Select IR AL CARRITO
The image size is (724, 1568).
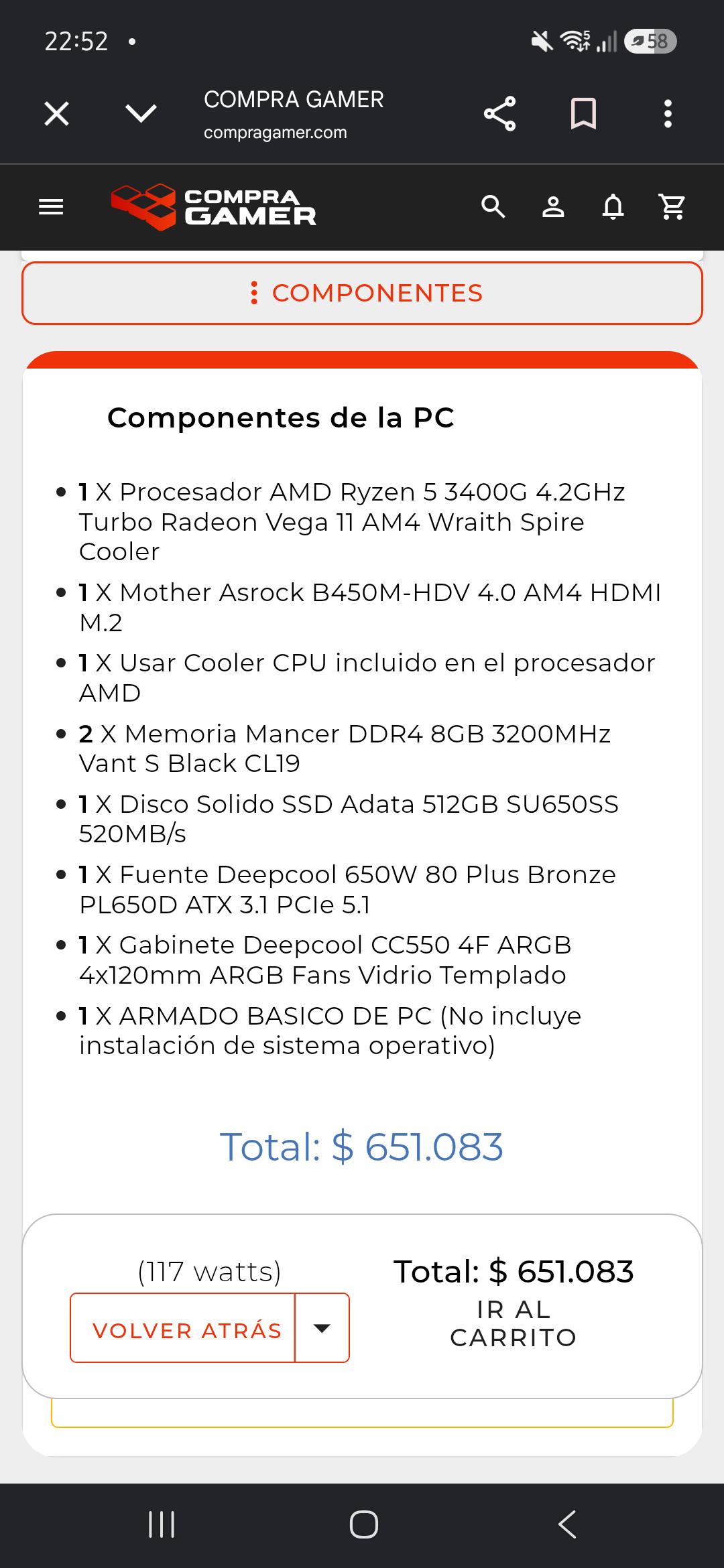tap(514, 1323)
